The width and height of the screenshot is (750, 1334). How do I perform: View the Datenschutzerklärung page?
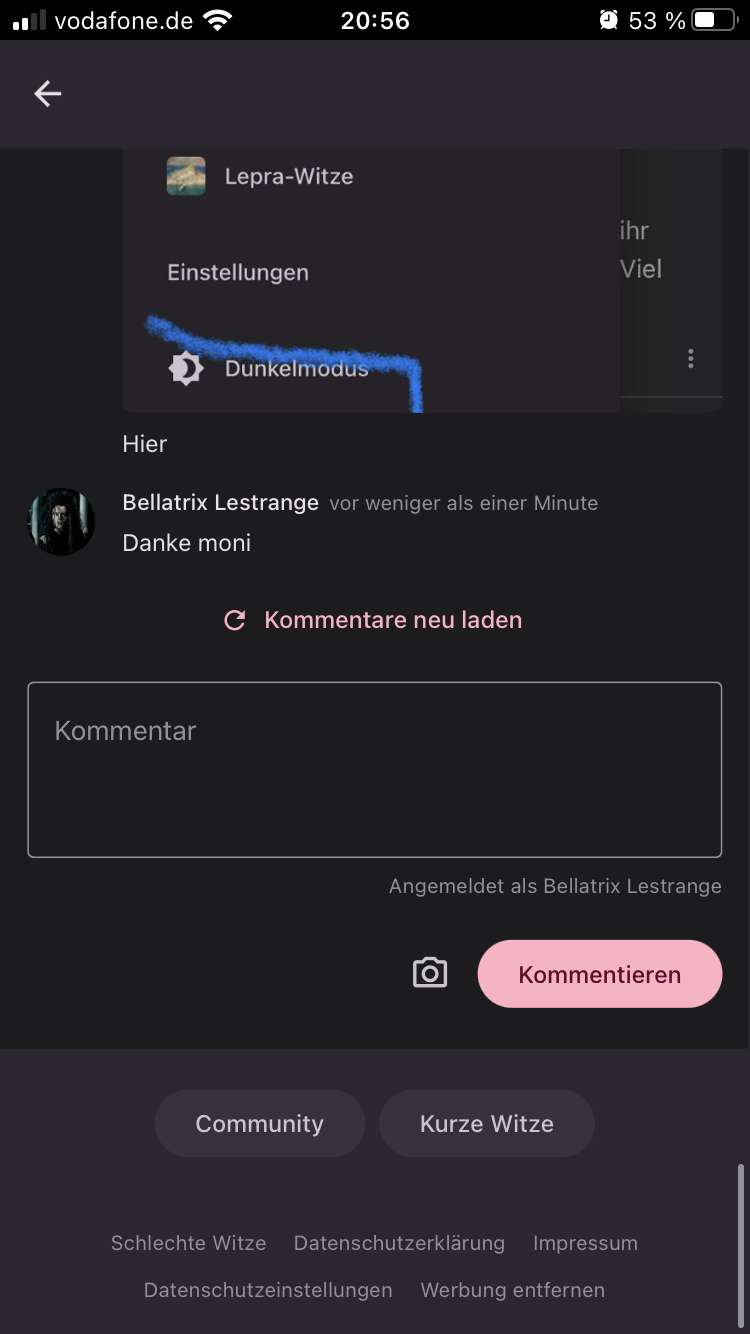point(399,1244)
